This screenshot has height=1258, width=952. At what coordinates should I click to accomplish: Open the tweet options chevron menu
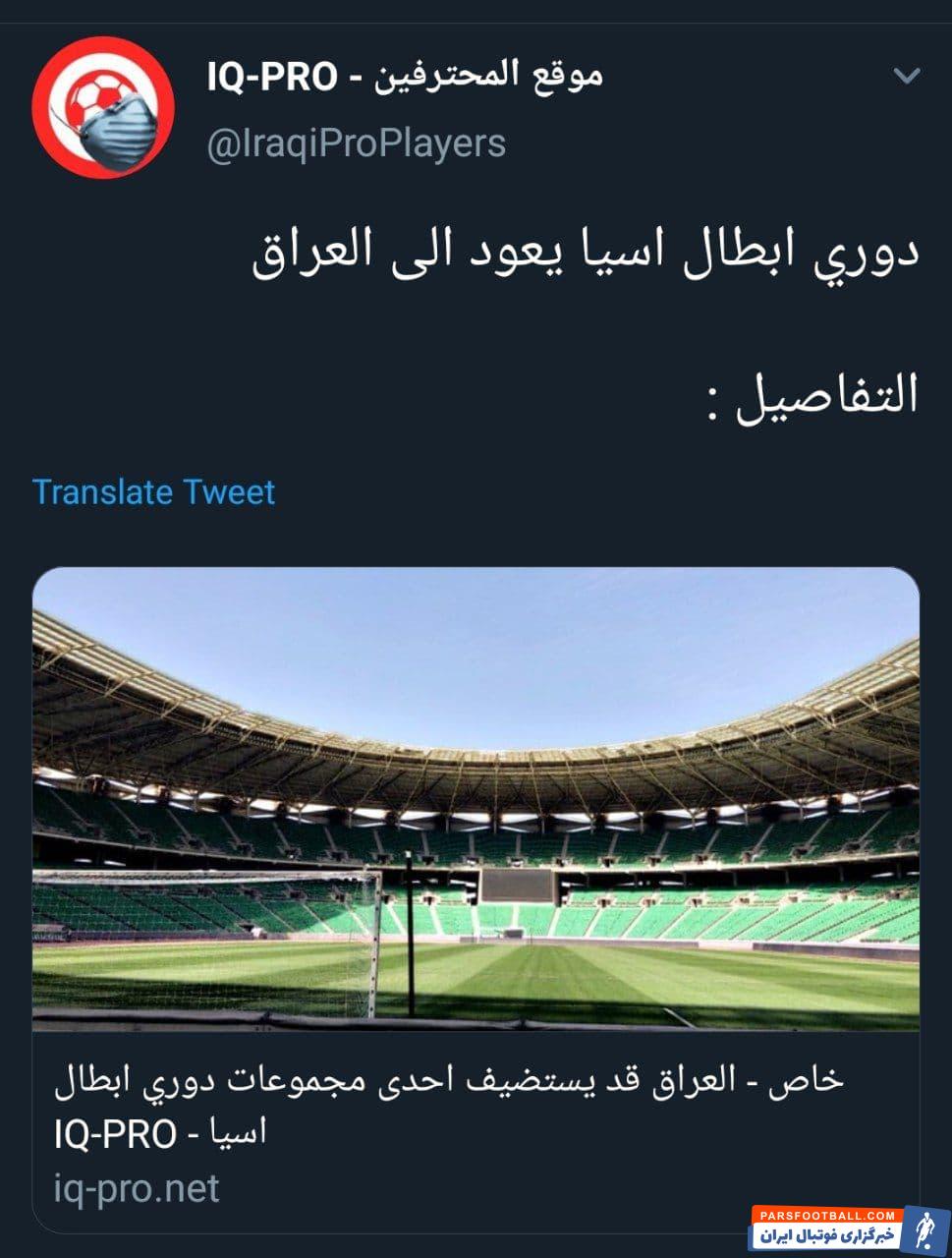tap(906, 76)
